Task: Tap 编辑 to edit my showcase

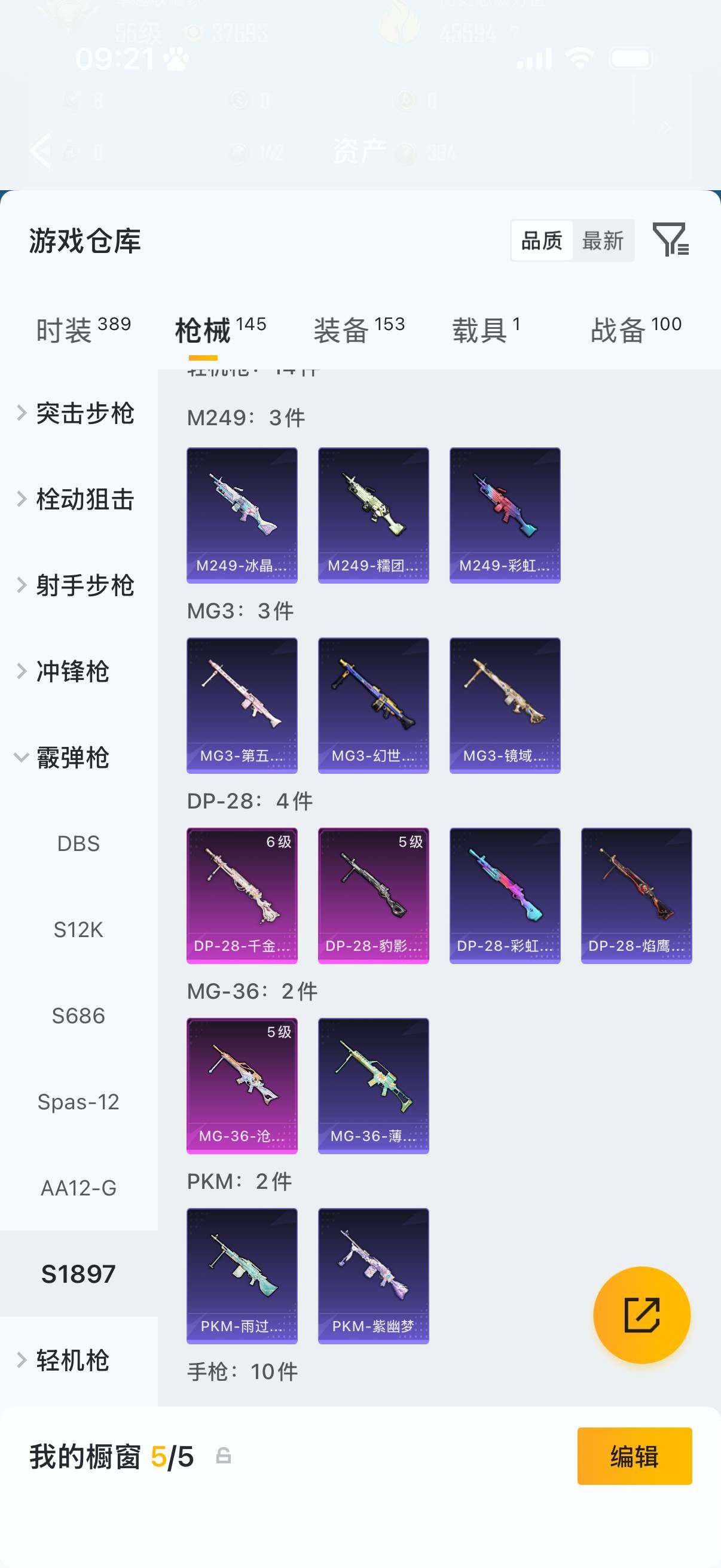Action: click(x=634, y=1456)
